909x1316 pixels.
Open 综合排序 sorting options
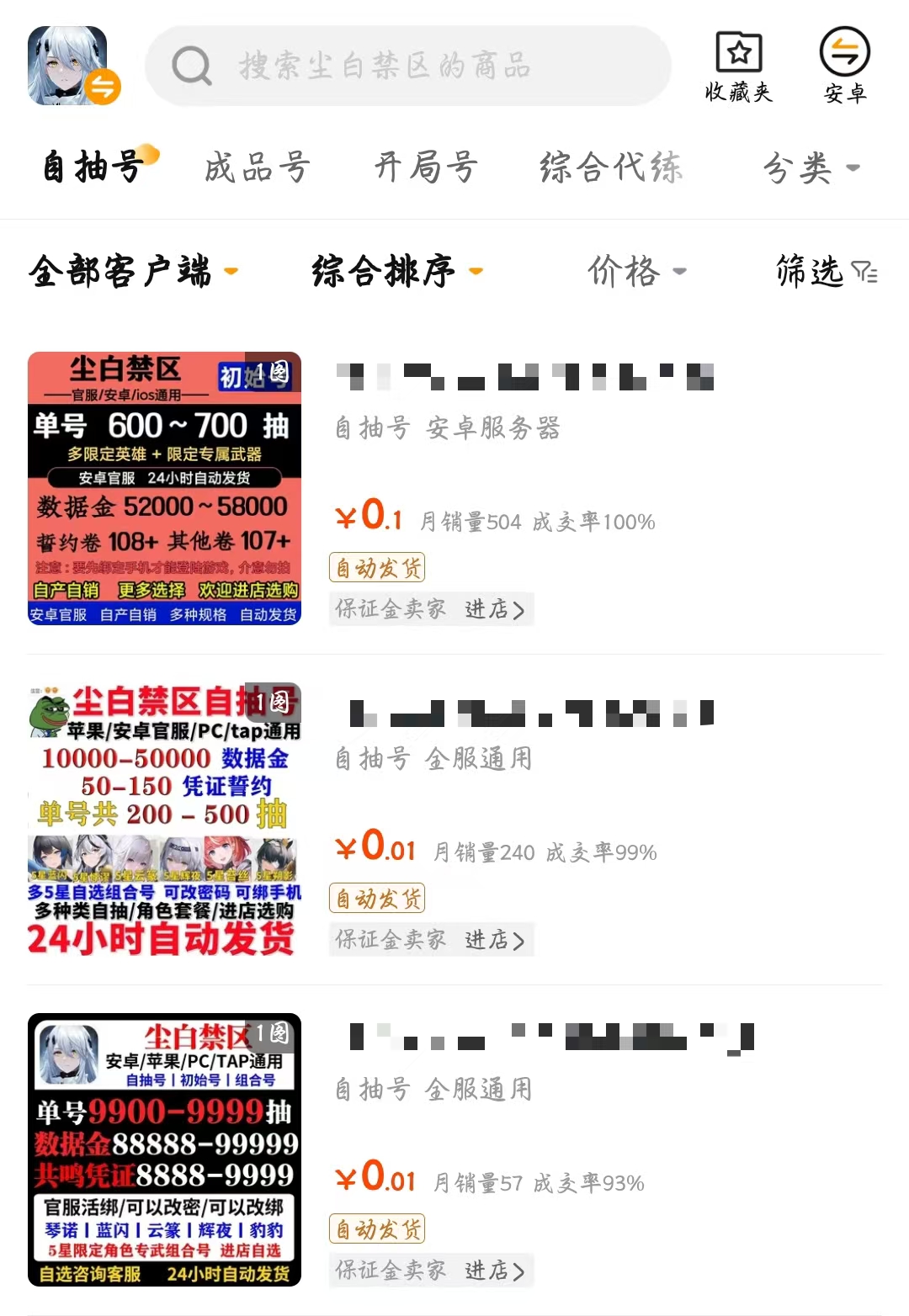396,271
